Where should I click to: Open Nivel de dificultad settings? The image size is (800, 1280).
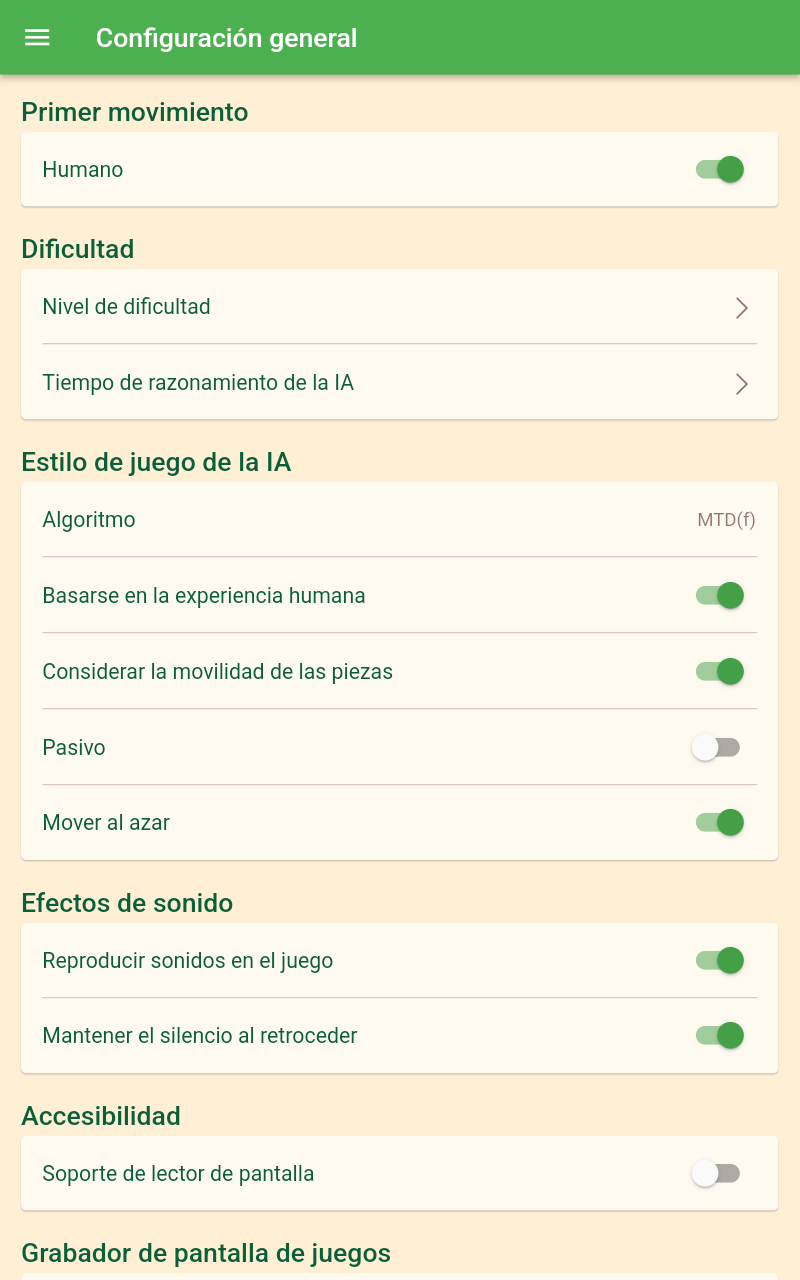click(399, 307)
